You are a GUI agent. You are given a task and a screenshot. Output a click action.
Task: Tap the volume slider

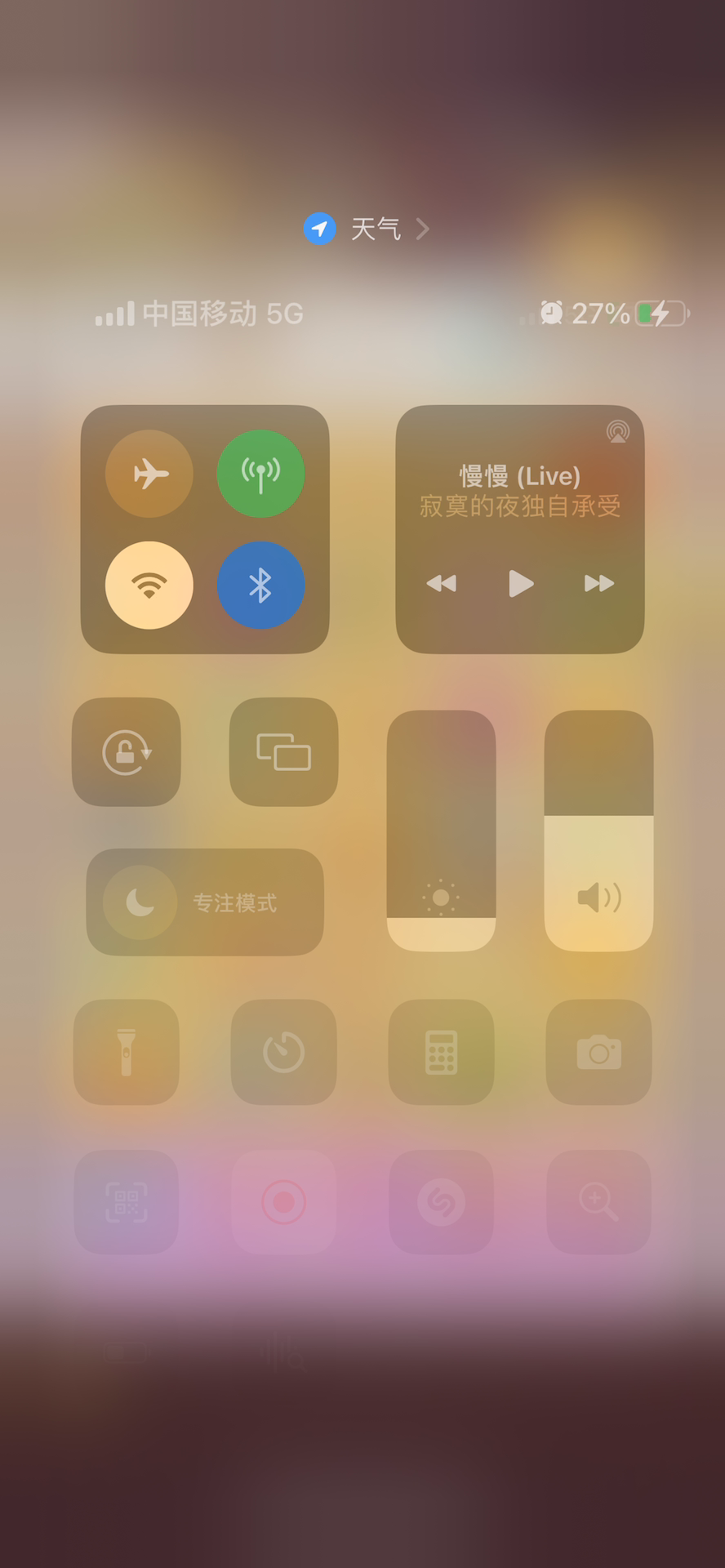(598, 831)
